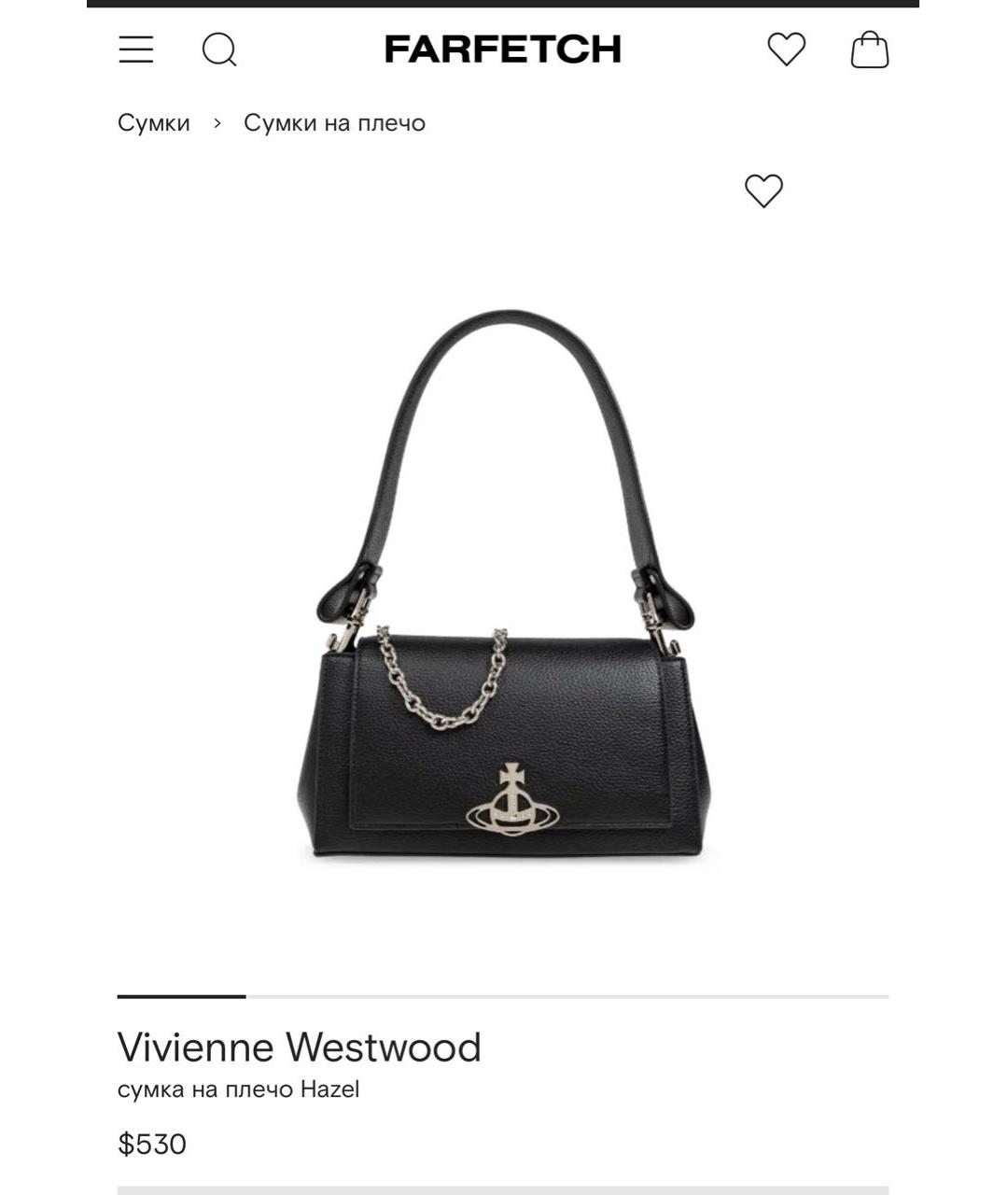The width and height of the screenshot is (1008, 1195).
Task: Open the wishlist from the header
Action: pyautogui.click(x=786, y=49)
